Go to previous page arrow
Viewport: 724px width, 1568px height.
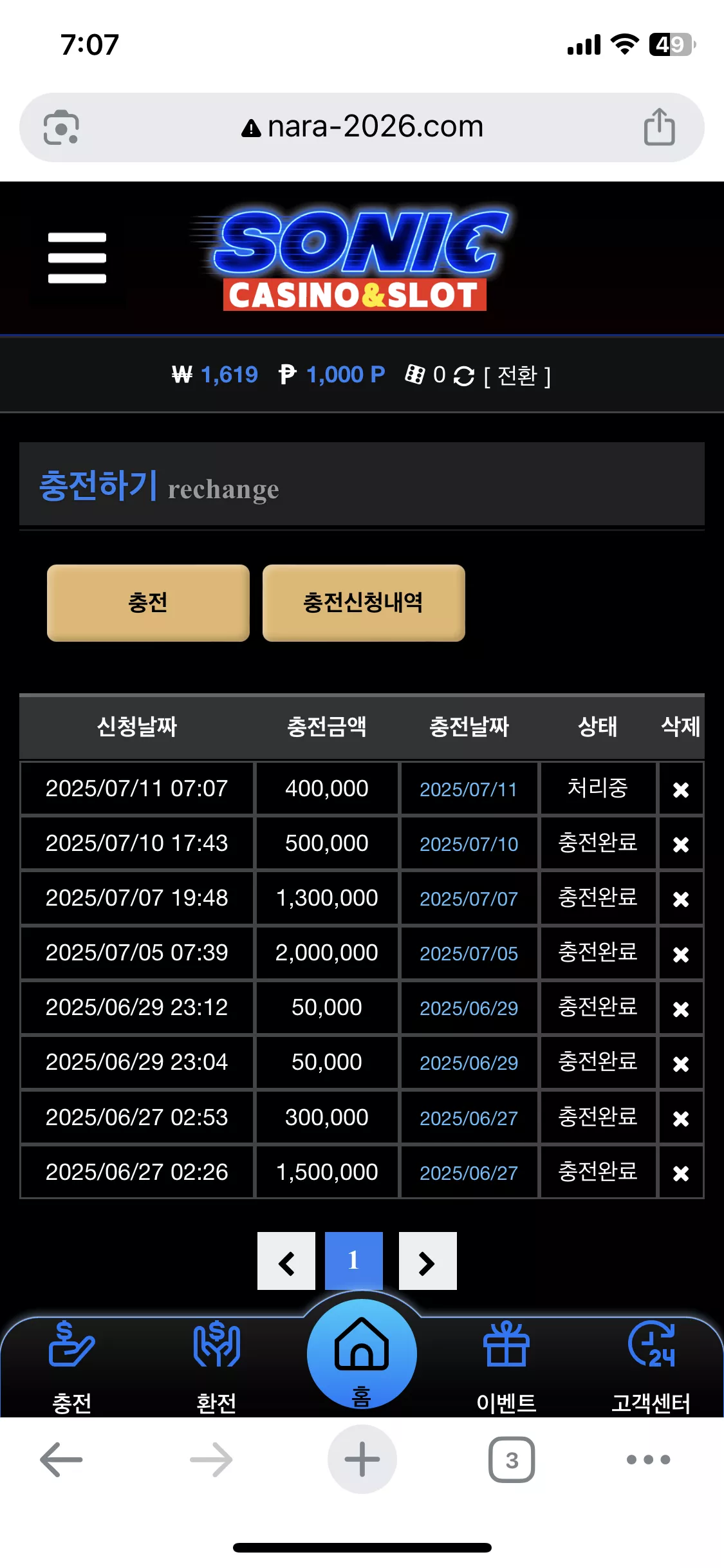[x=286, y=1261]
